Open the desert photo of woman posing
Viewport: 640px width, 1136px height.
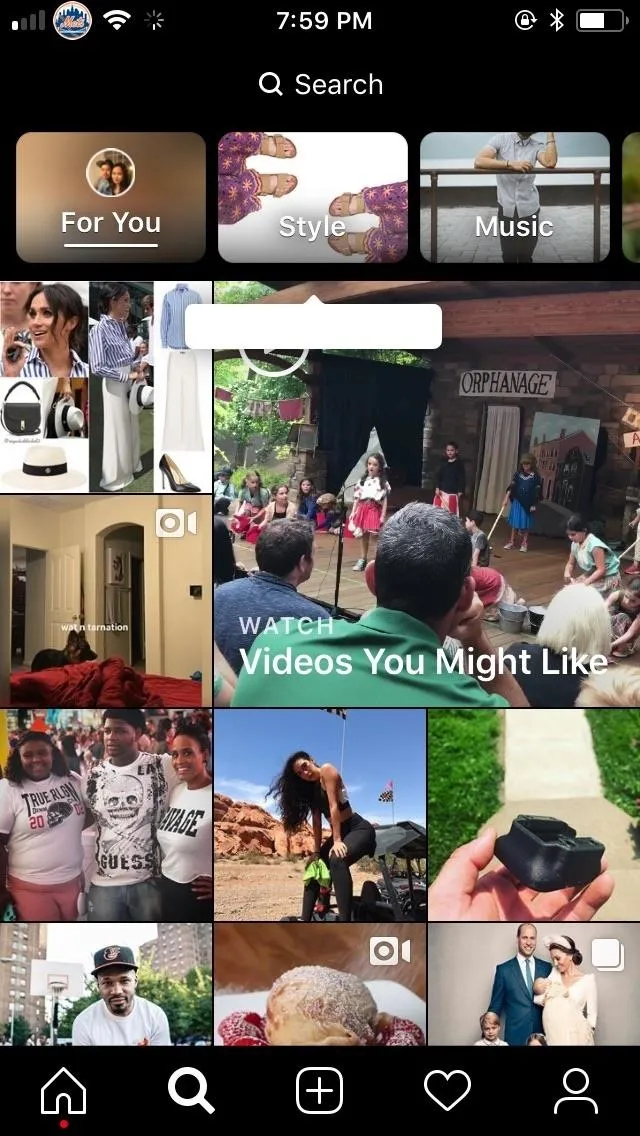coord(320,815)
